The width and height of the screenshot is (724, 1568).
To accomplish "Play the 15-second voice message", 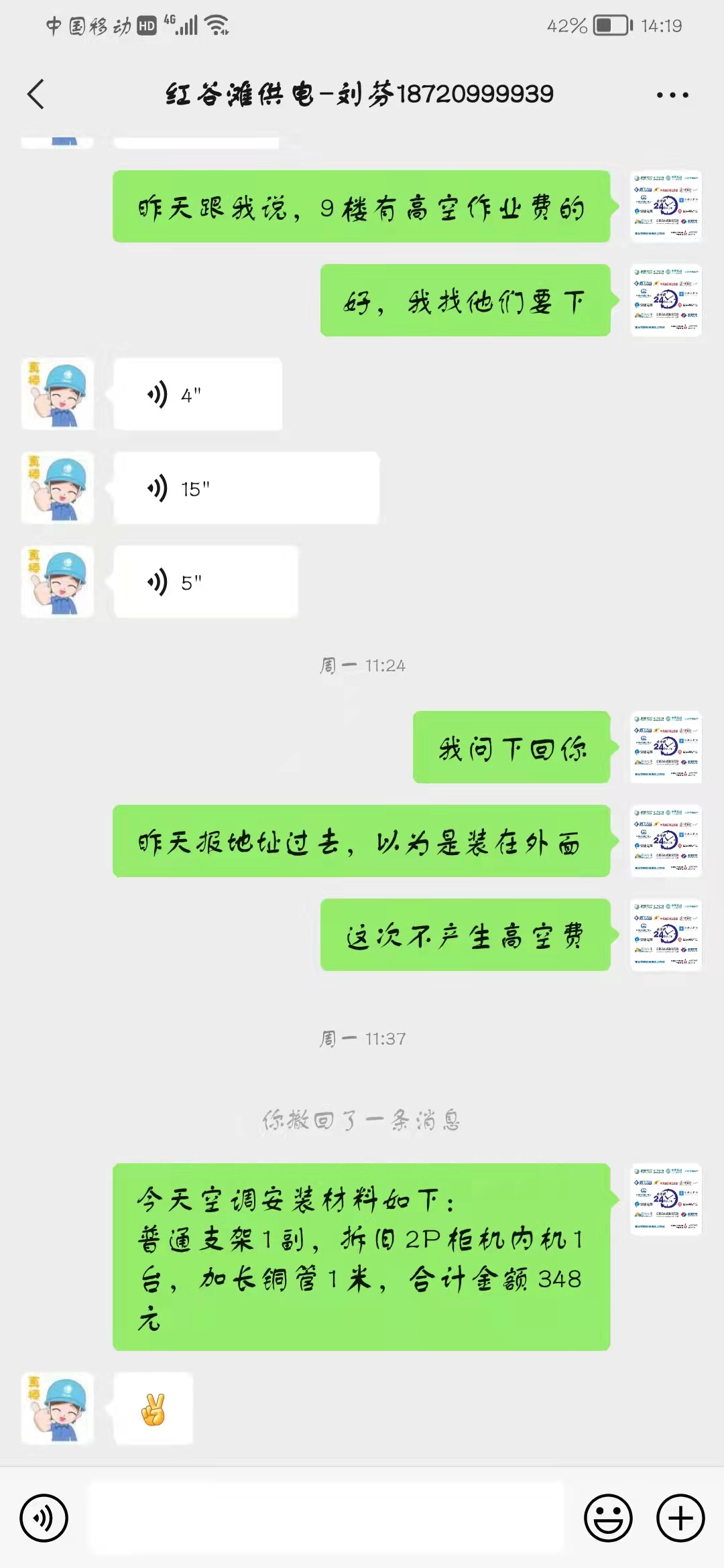I will [x=247, y=488].
